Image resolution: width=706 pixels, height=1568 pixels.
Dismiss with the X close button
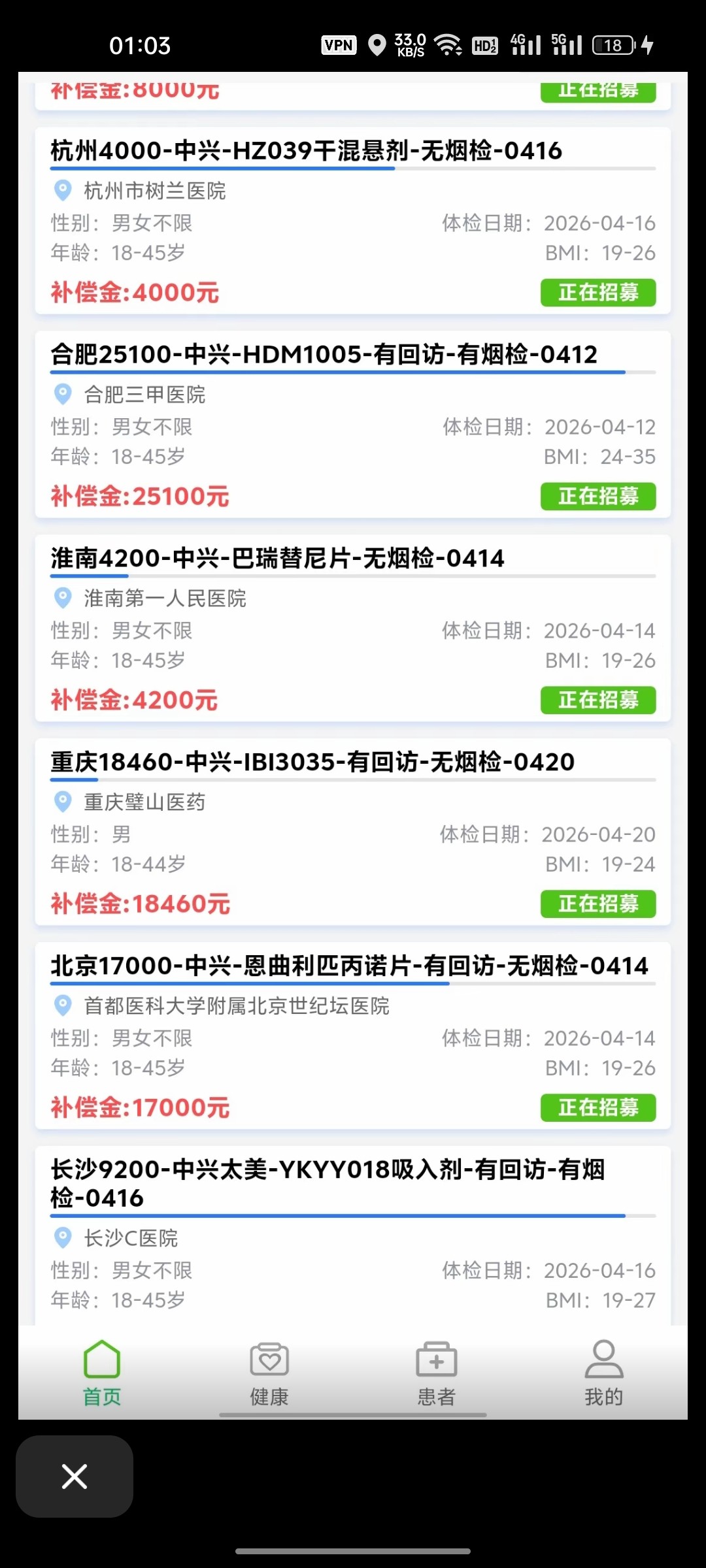75,1477
